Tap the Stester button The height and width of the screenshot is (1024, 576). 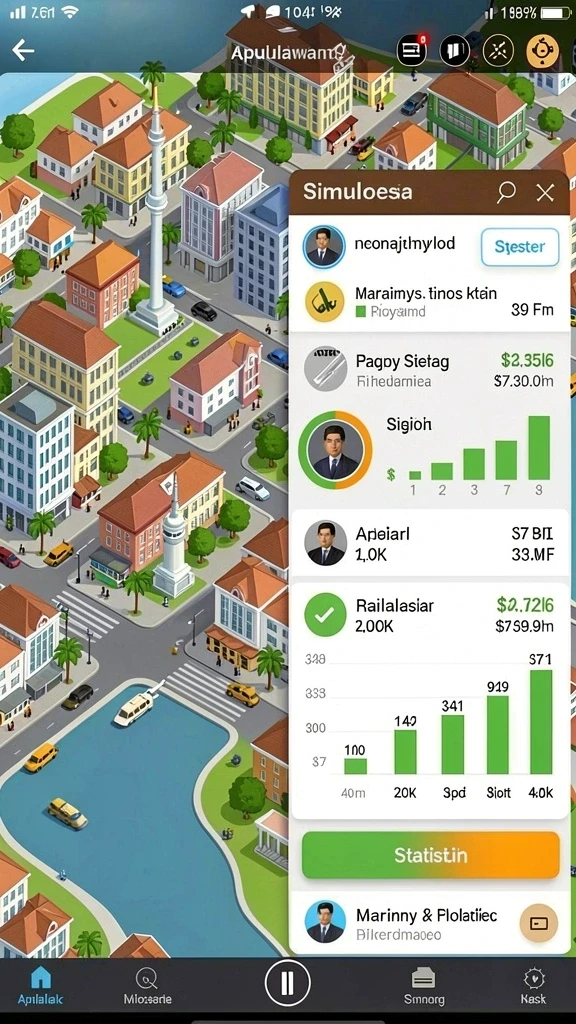(x=520, y=247)
